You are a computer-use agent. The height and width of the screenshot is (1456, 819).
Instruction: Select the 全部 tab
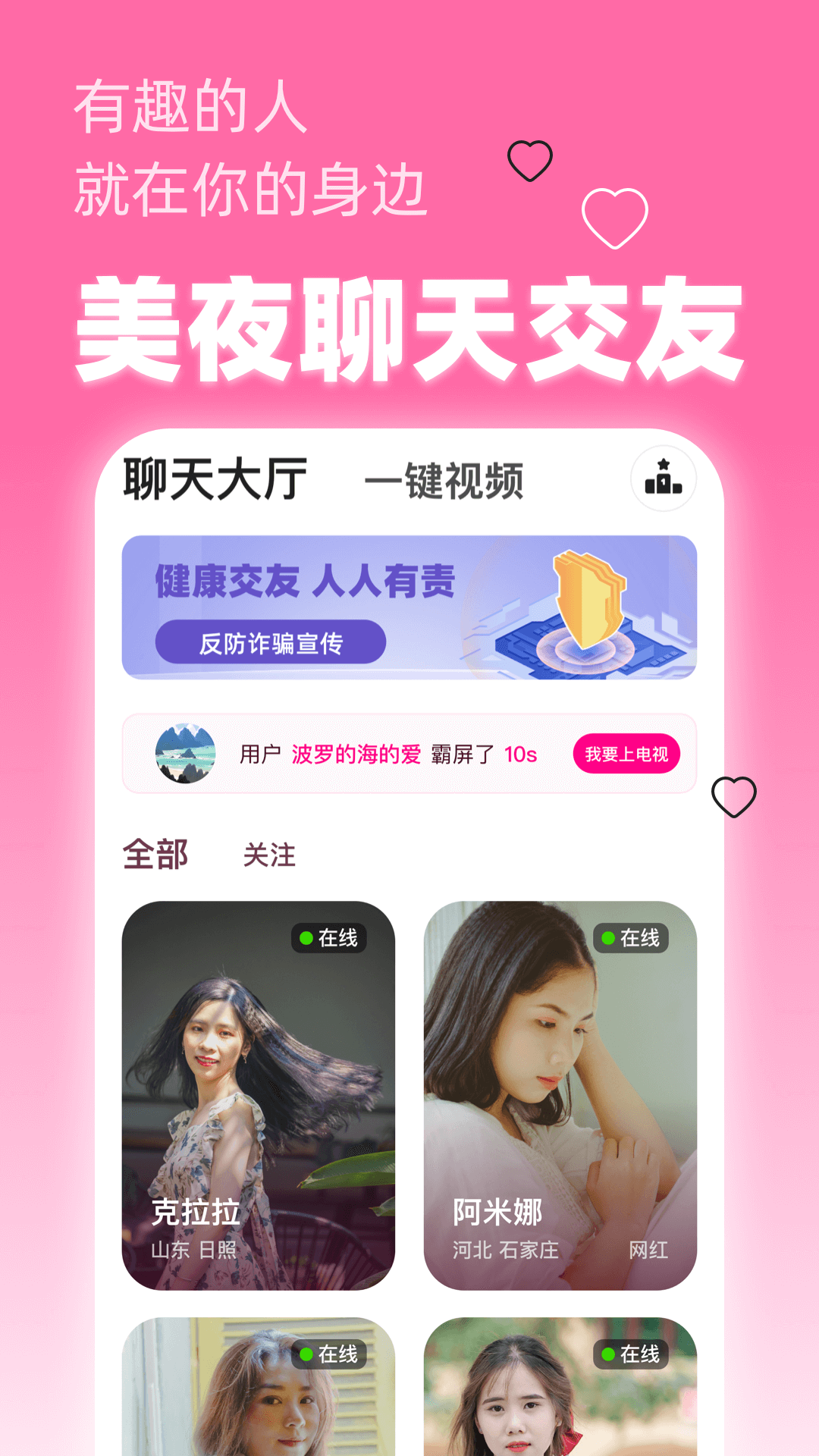coord(154,853)
